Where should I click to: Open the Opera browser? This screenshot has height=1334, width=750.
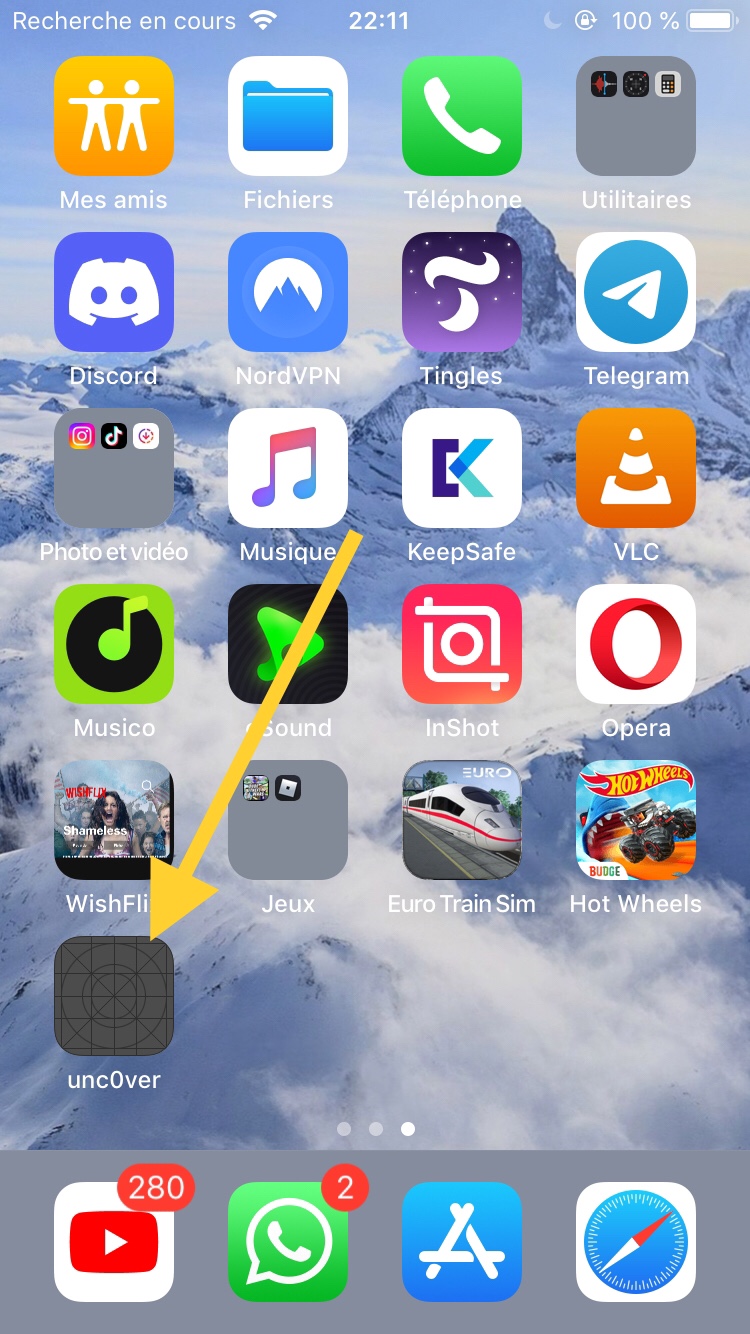[x=636, y=644]
